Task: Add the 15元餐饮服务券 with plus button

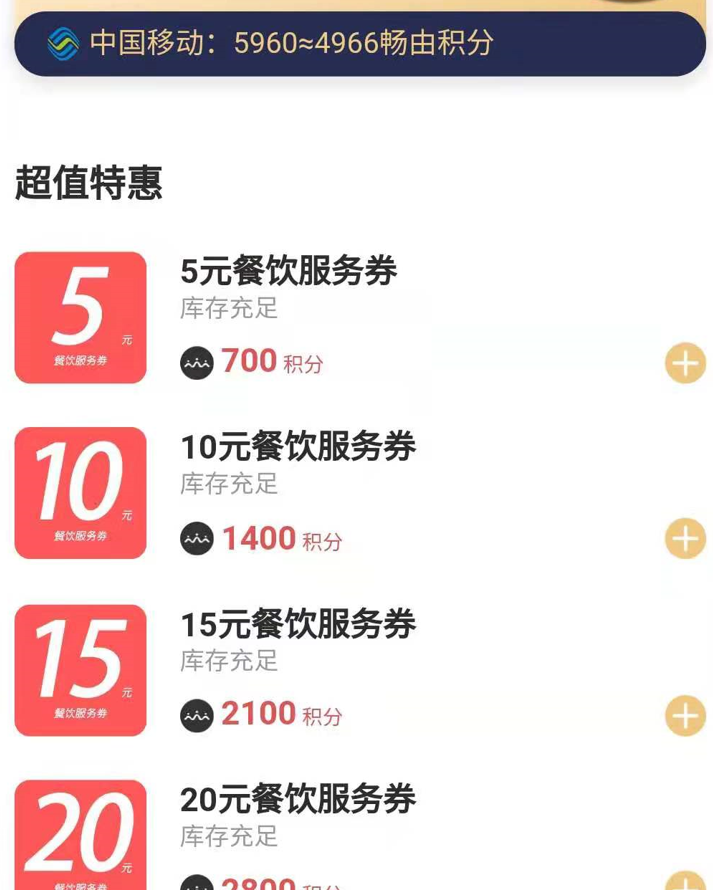Action: click(685, 715)
